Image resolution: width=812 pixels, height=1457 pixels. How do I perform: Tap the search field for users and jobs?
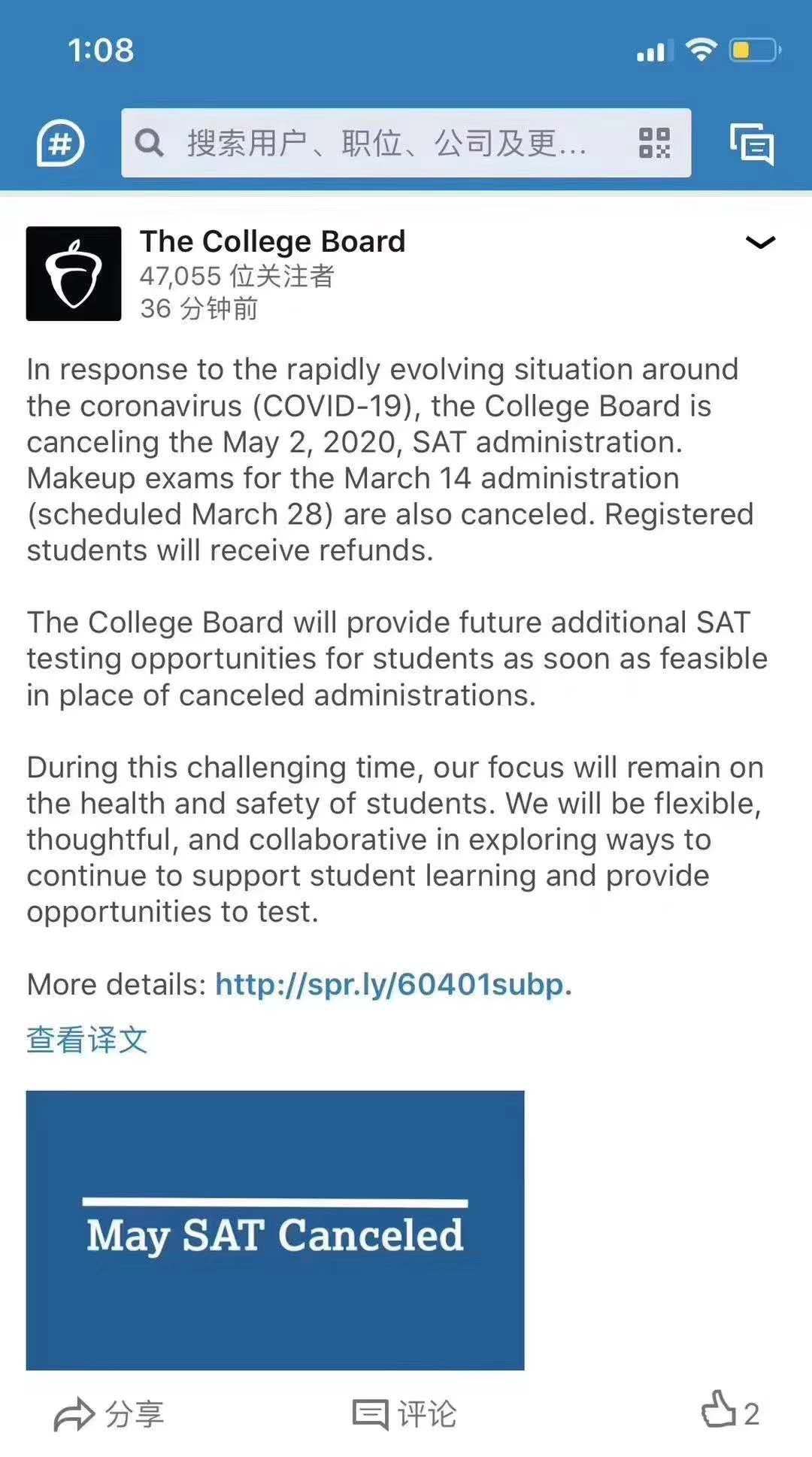click(x=383, y=143)
